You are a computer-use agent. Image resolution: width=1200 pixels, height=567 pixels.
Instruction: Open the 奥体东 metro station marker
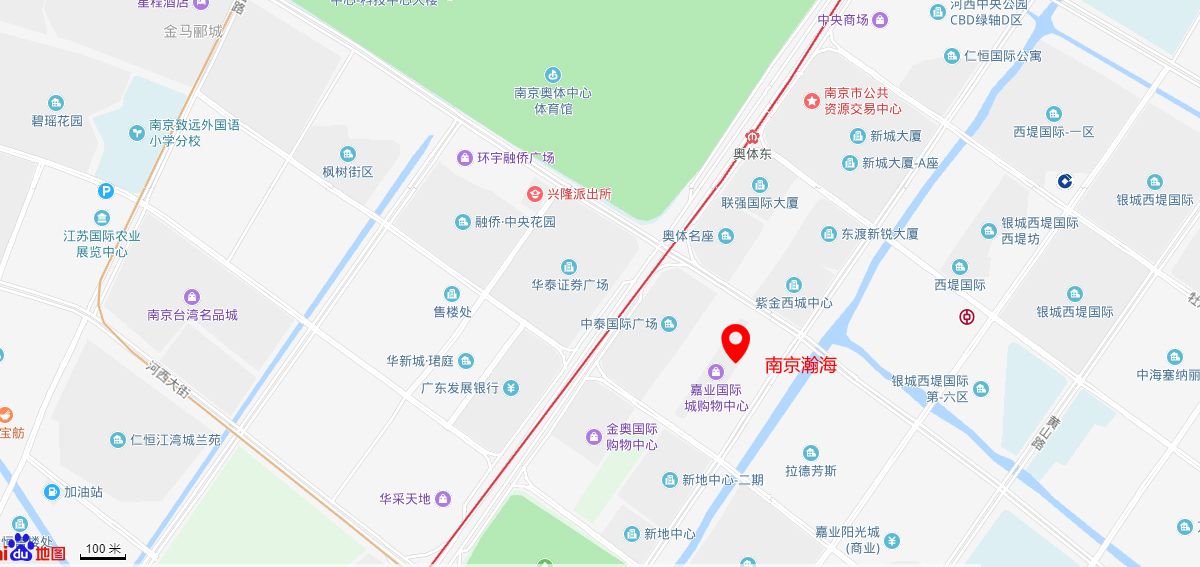tap(752, 137)
